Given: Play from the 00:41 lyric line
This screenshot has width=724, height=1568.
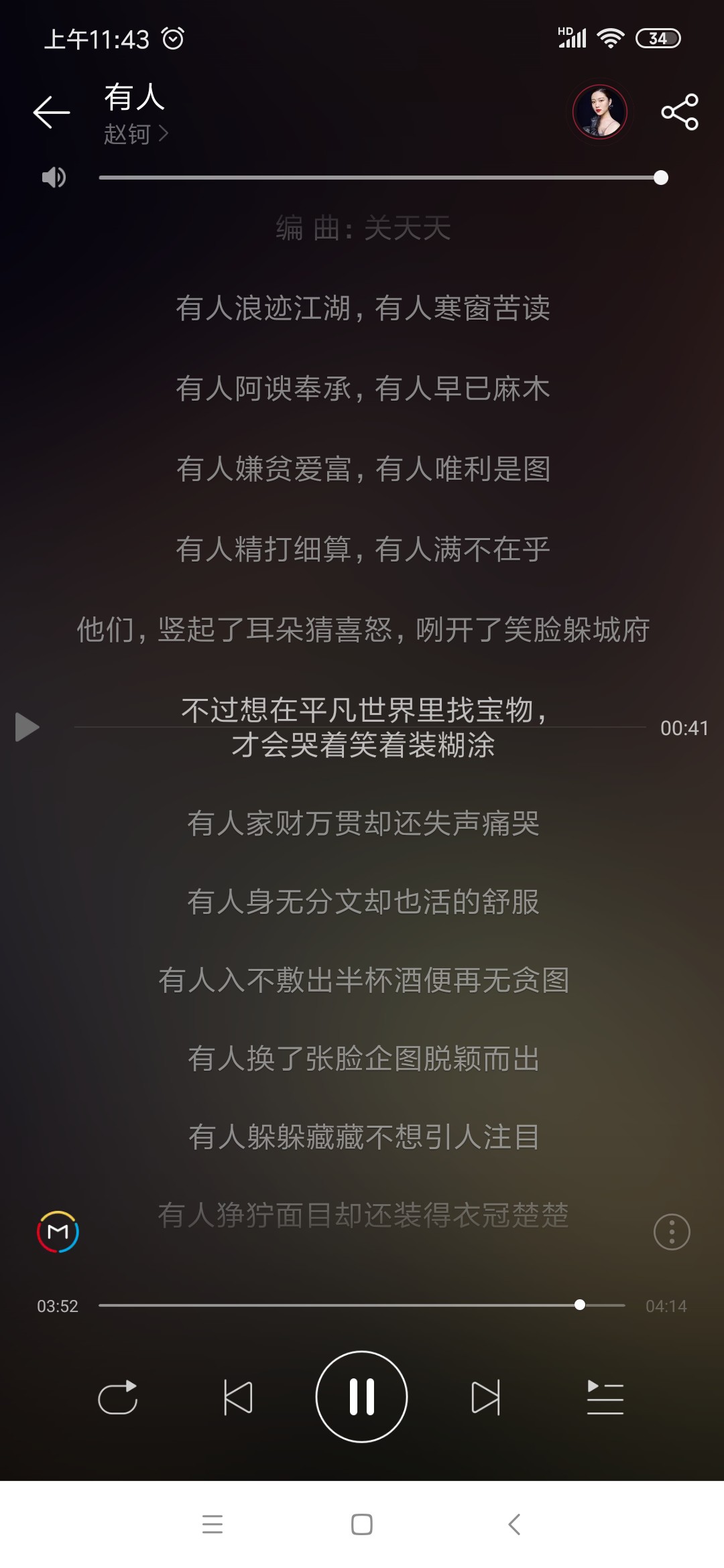Looking at the screenshot, I should pyautogui.click(x=27, y=727).
